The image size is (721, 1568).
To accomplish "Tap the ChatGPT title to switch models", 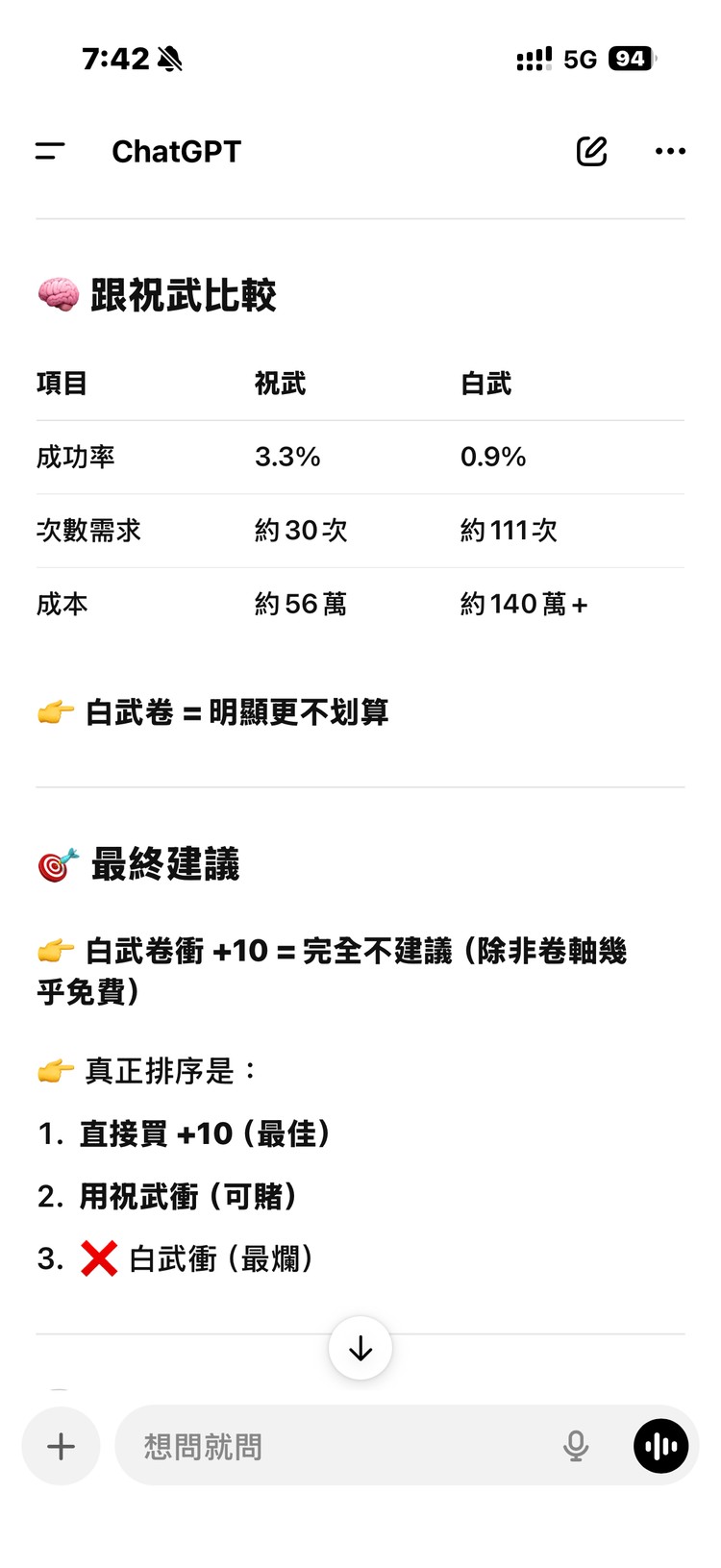I will [177, 151].
